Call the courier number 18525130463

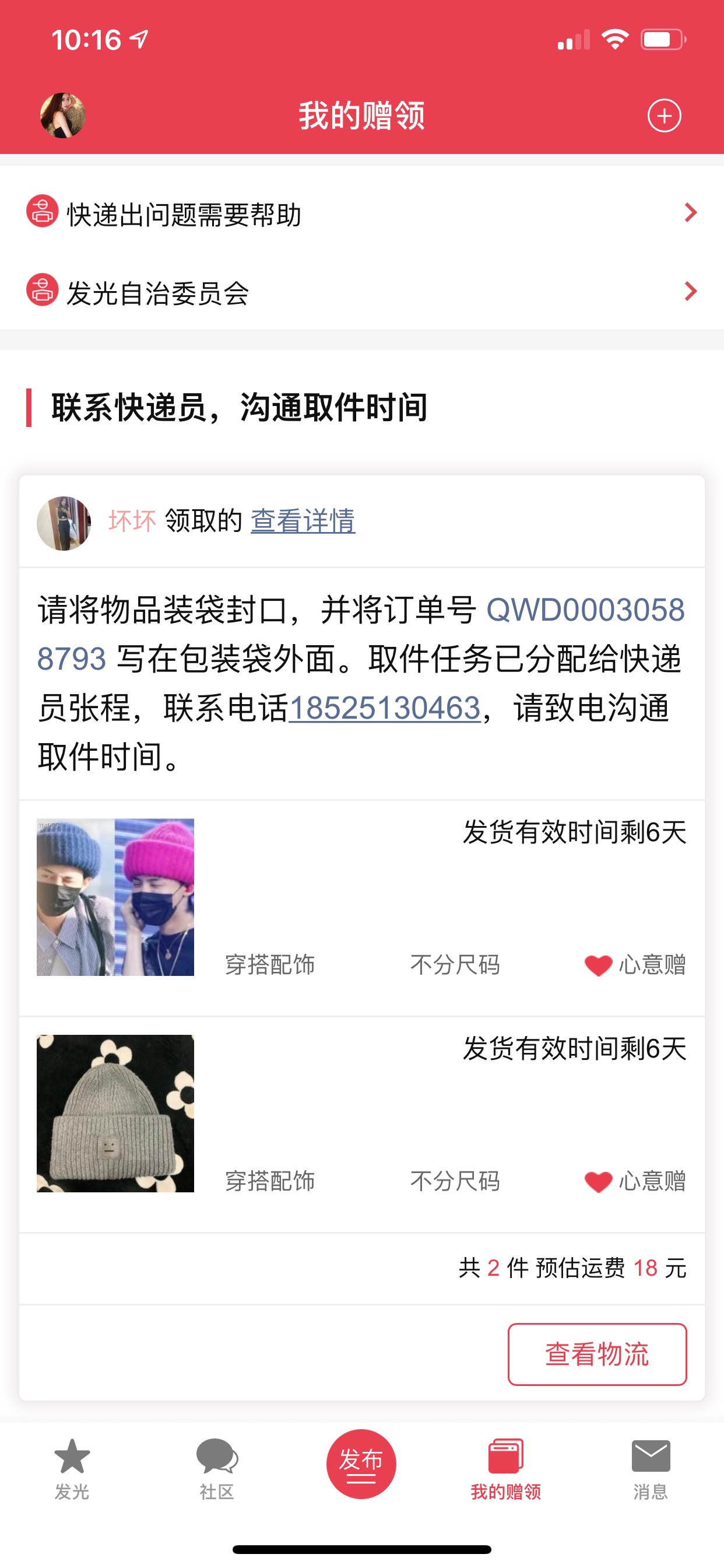coord(385,708)
